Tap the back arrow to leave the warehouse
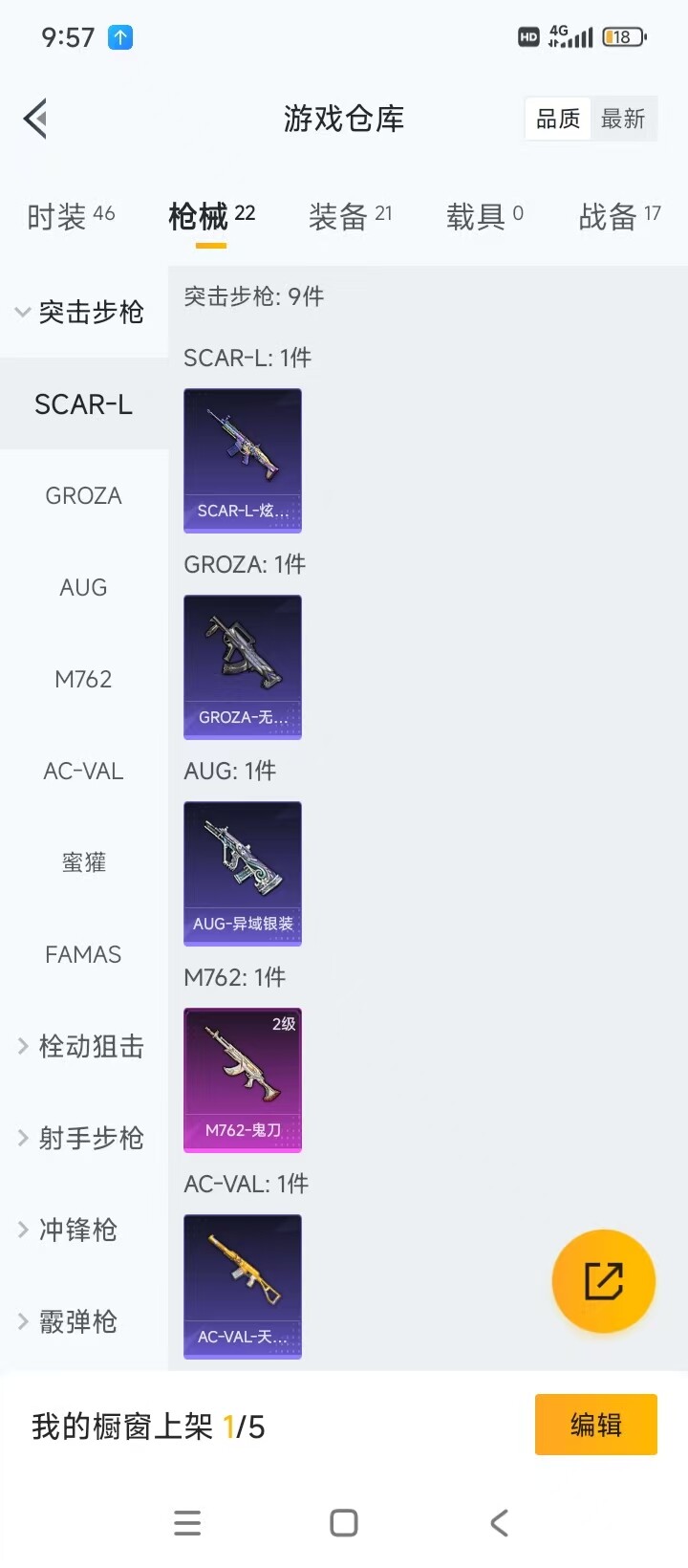This screenshot has height=1568, width=688. (34, 119)
